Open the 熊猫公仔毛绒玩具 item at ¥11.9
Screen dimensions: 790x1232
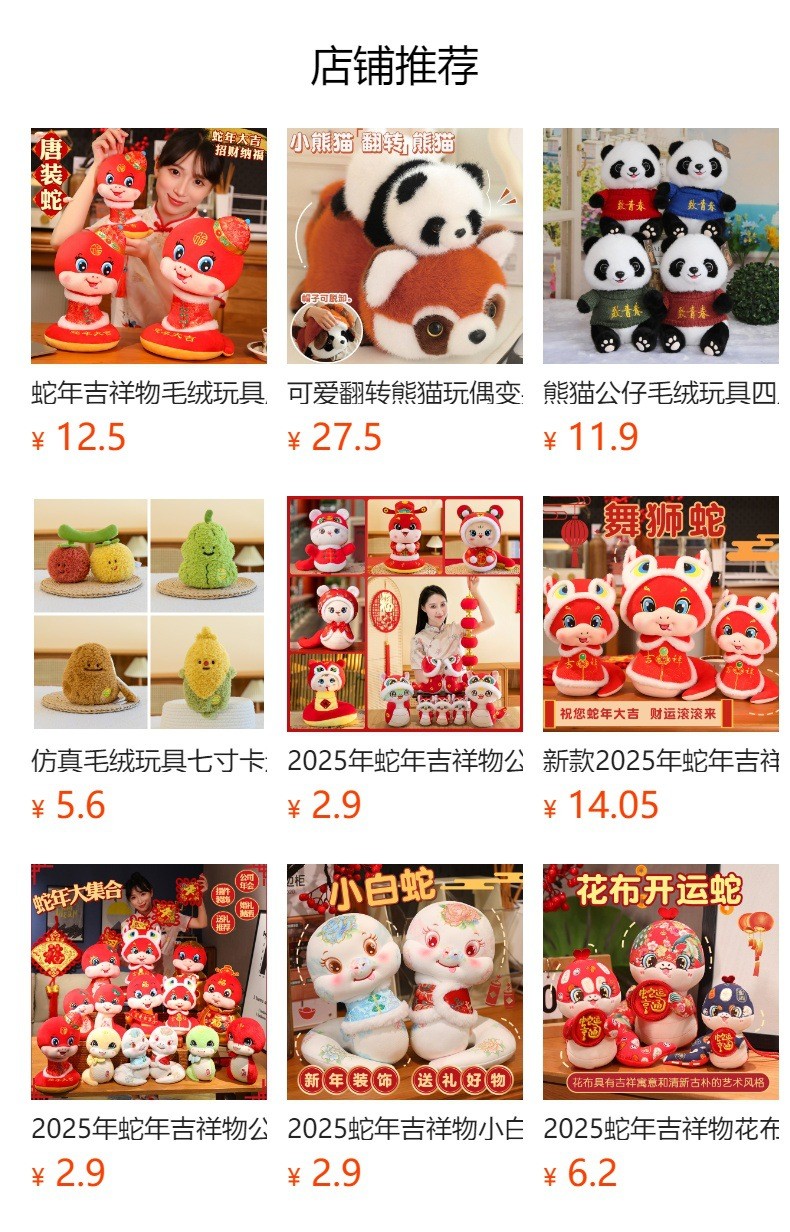[x=660, y=246]
